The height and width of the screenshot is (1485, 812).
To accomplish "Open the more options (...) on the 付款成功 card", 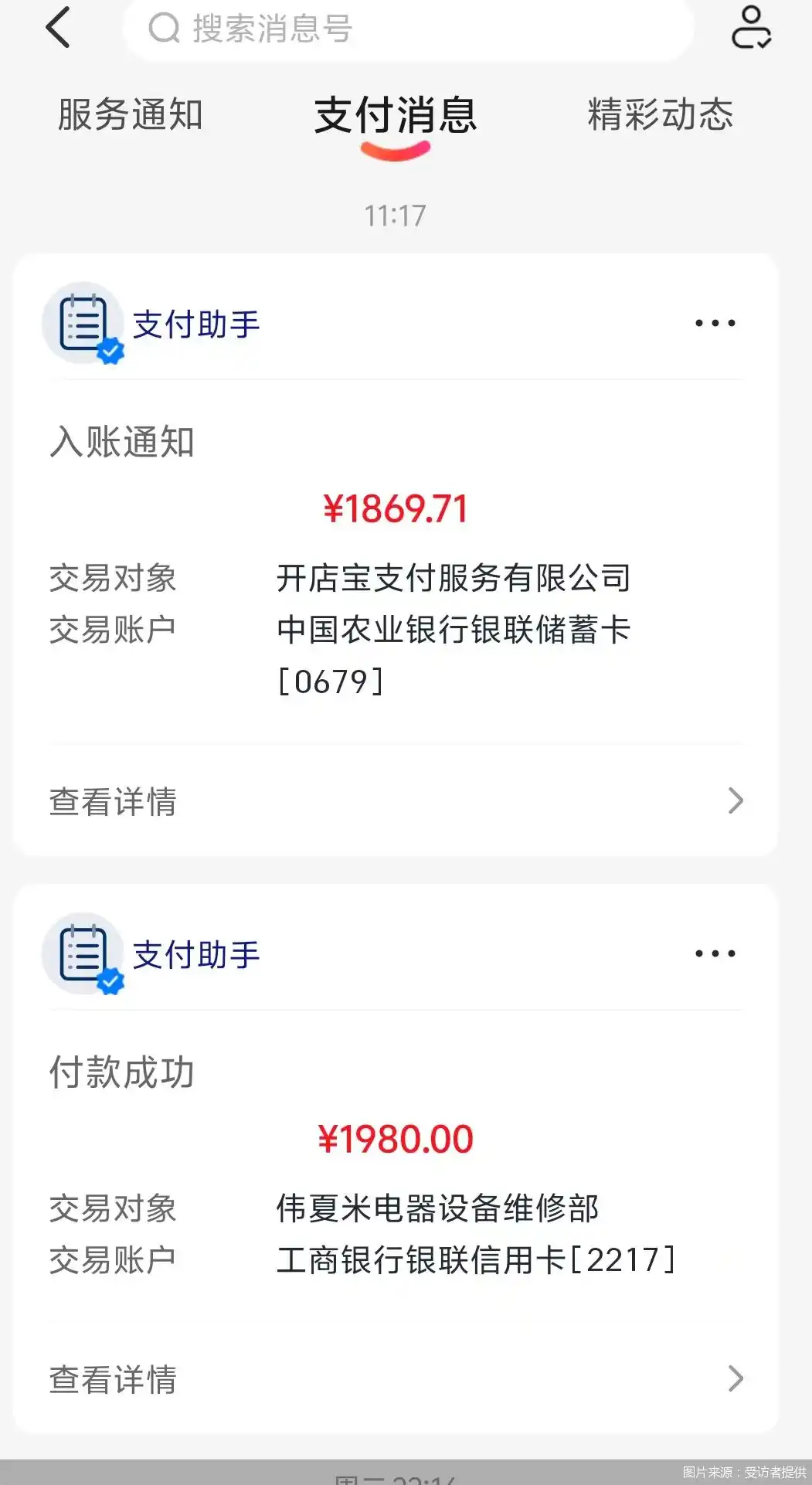I will coord(715,953).
